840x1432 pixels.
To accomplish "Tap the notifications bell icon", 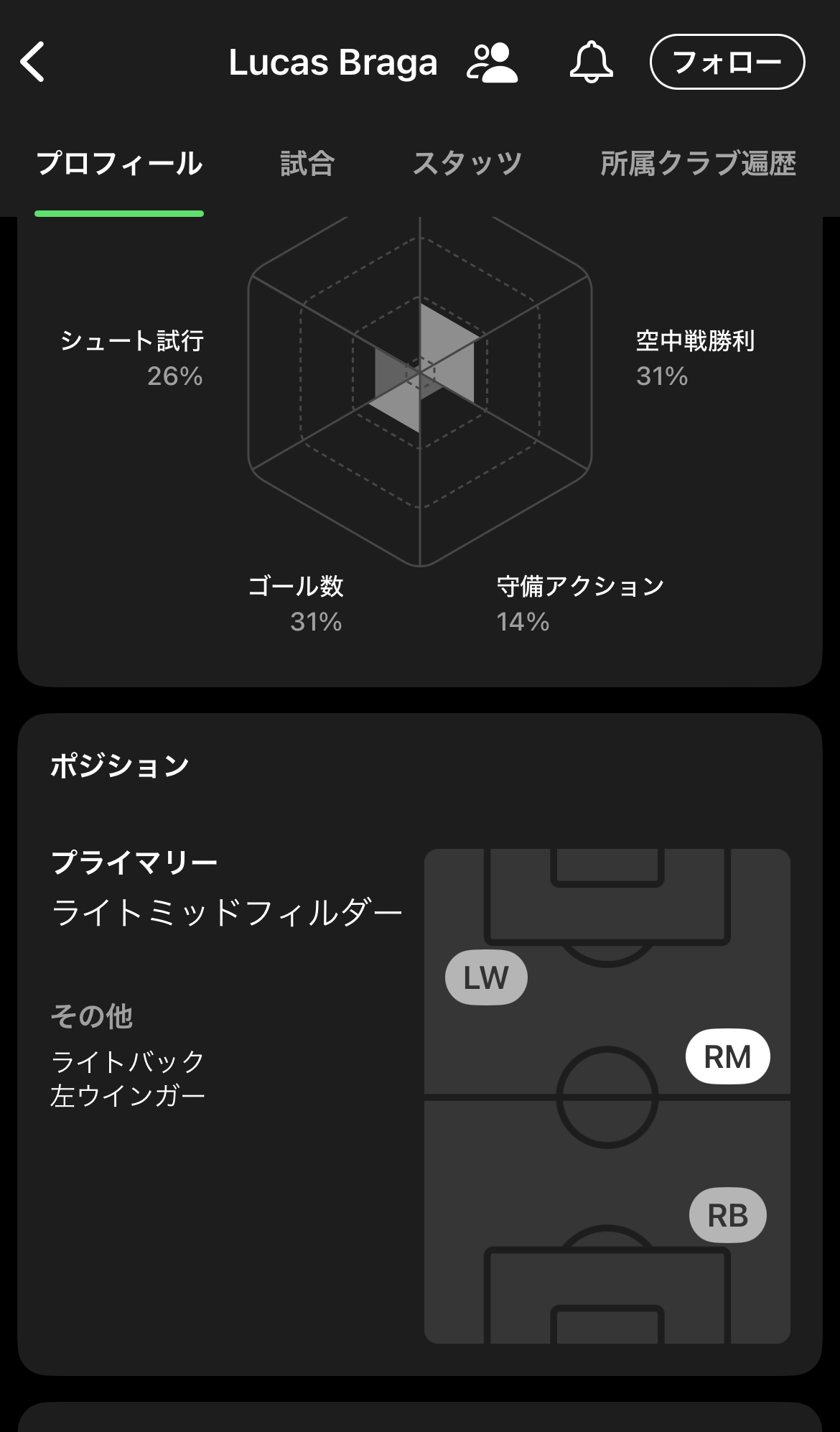I will pyautogui.click(x=591, y=62).
